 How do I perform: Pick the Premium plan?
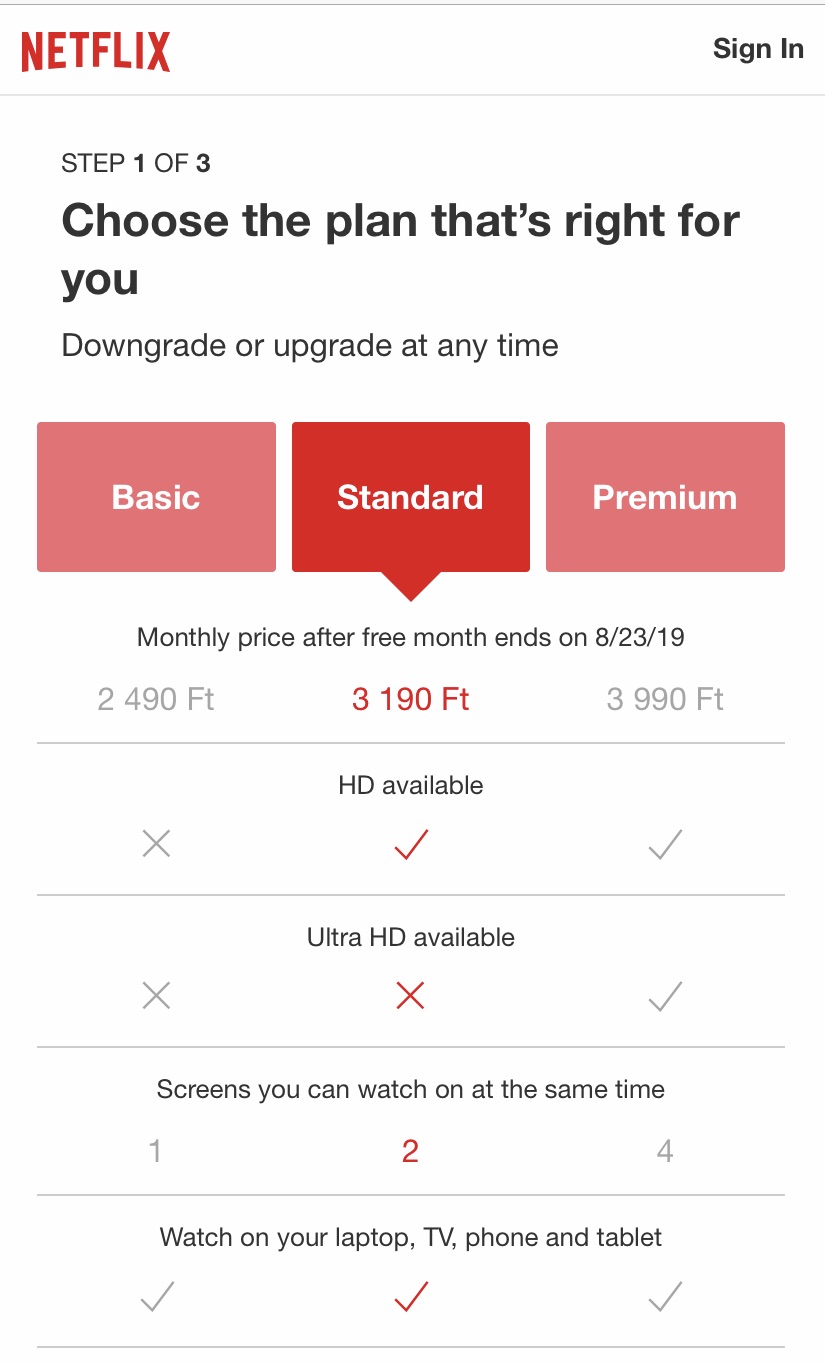point(665,497)
